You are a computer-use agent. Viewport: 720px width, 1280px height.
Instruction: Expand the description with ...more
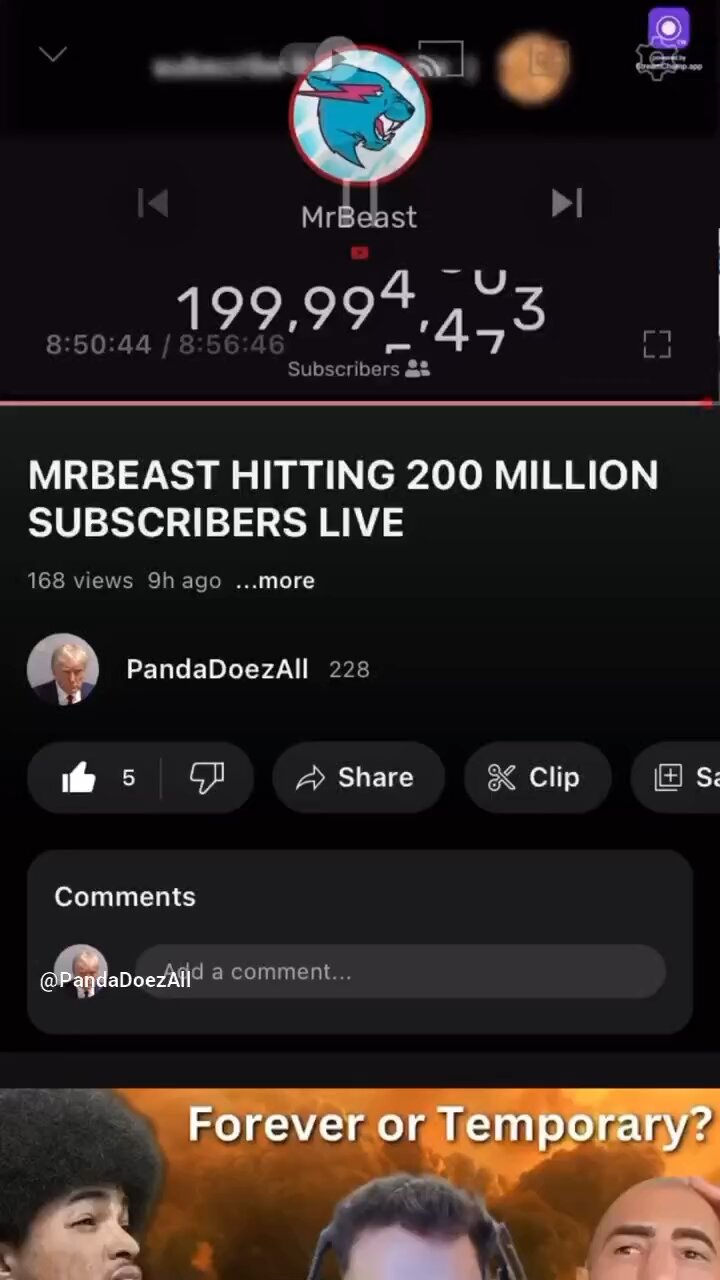pyautogui.click(x=275, y=581)
